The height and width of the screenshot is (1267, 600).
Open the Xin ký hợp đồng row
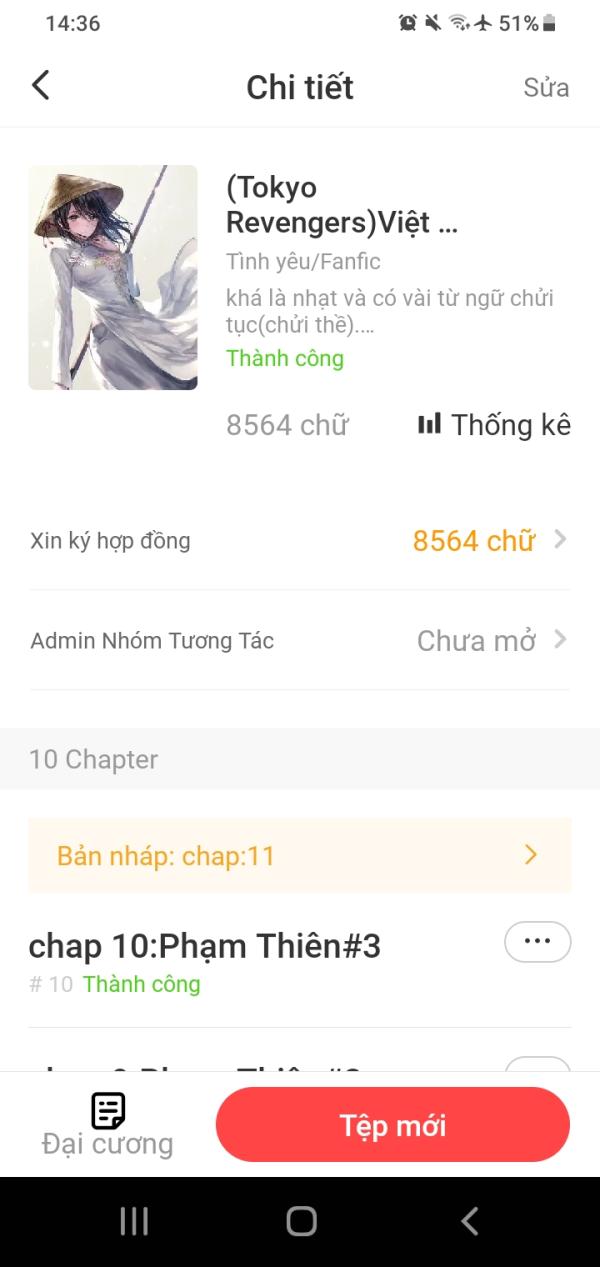pos(300,541)
